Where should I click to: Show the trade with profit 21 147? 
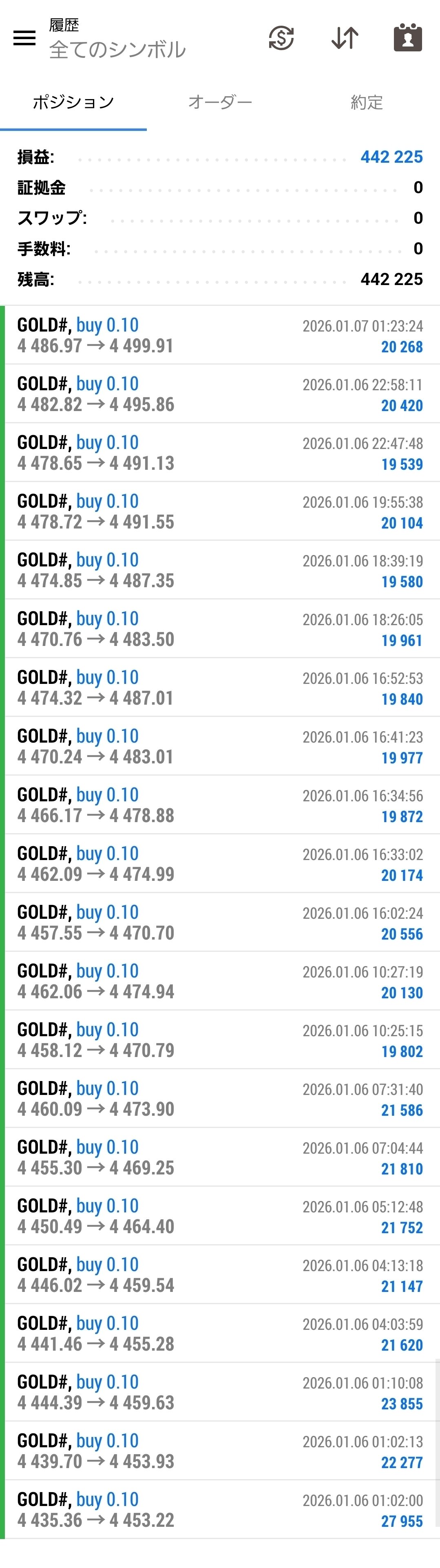219,1275
